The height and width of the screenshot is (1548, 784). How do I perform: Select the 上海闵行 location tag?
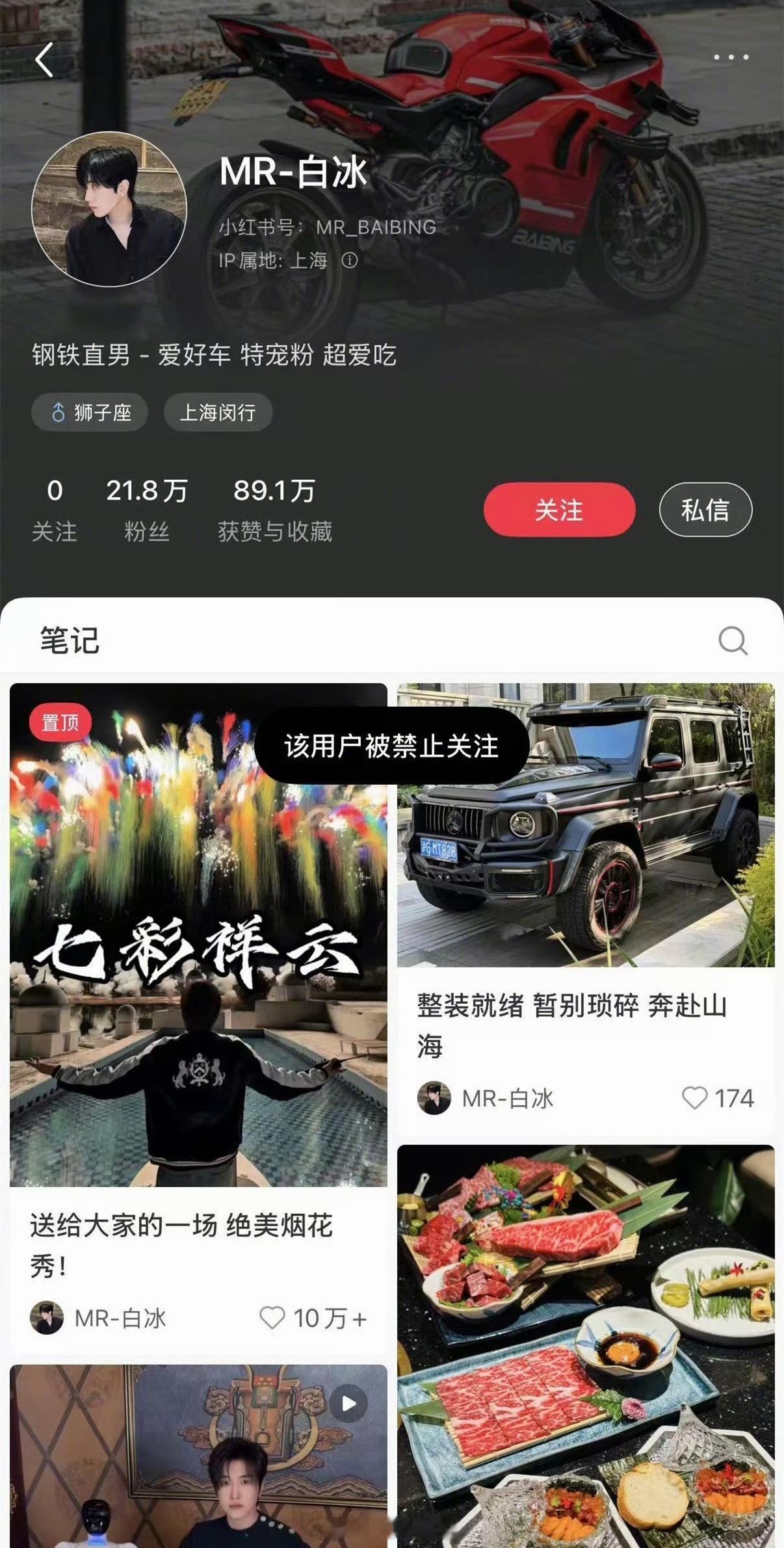pyautogui.click(x=218, y=412)
